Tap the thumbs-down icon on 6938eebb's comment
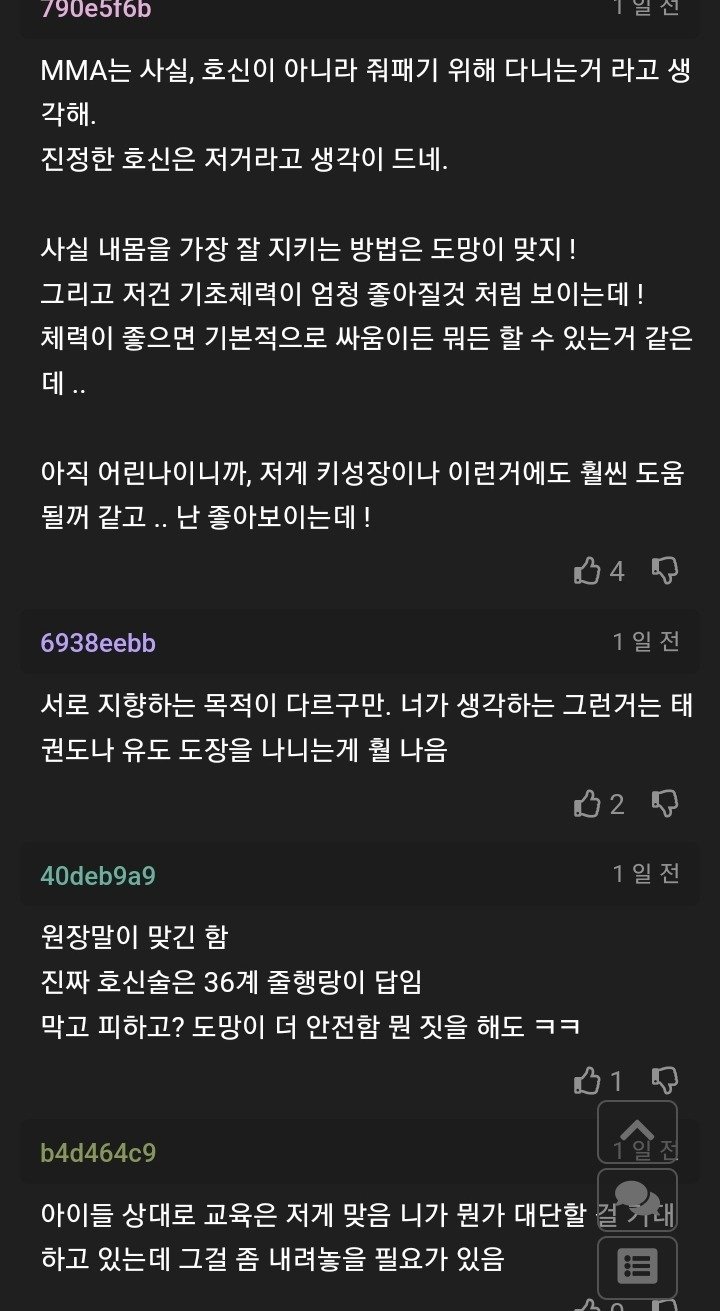Viewport: 720px width, 1311px height. [663, 803]
